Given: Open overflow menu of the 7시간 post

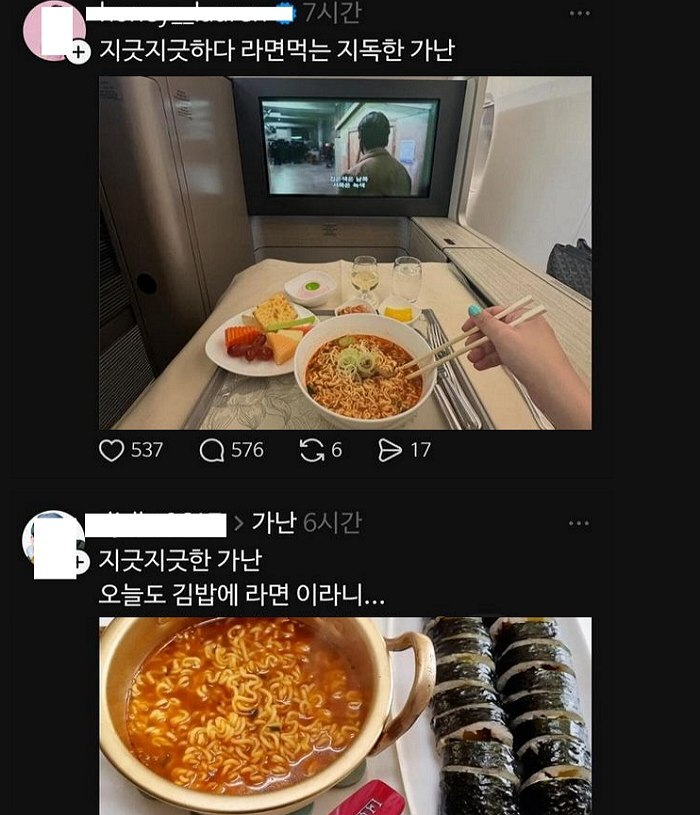Looking at the screenshot, I should point(578,14).
